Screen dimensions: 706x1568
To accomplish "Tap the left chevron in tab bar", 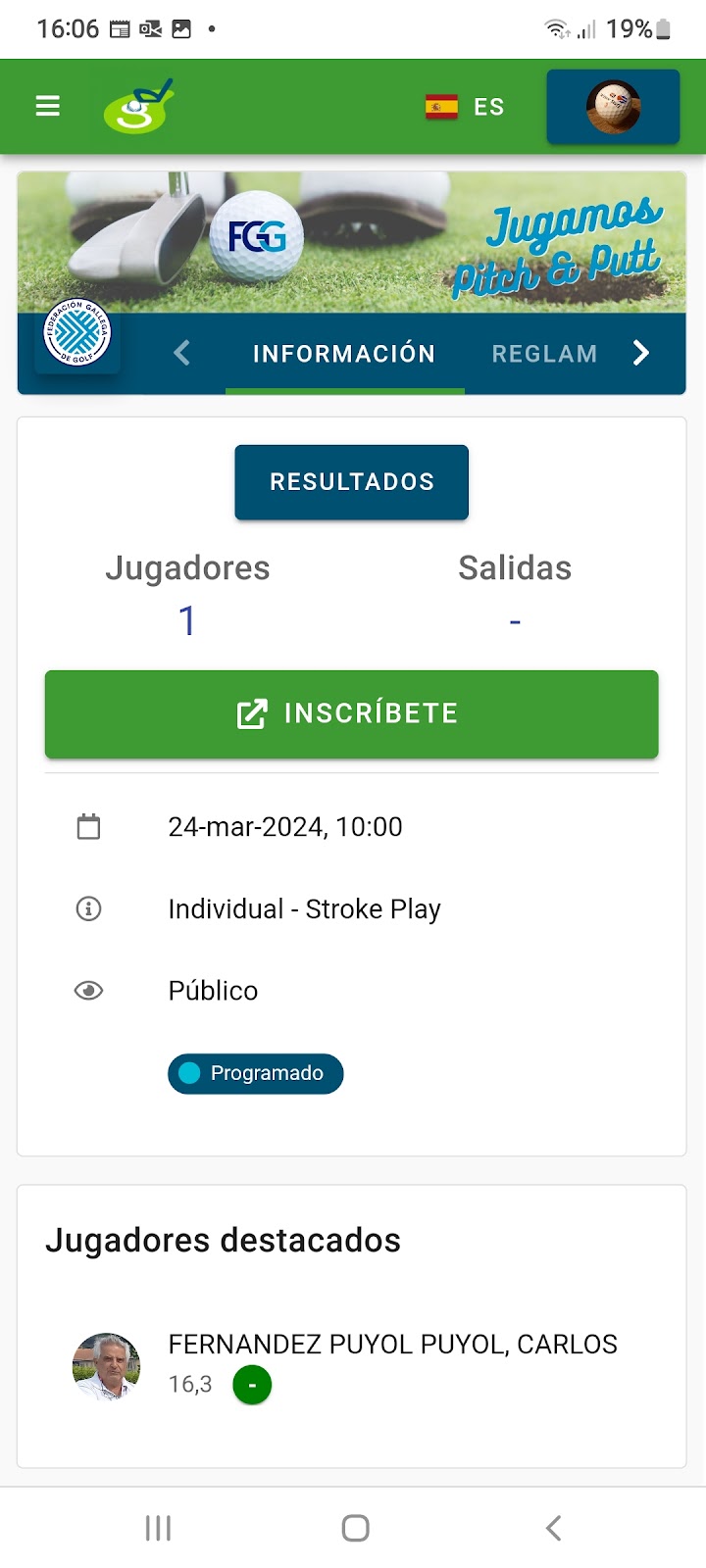I will point(181,353).
